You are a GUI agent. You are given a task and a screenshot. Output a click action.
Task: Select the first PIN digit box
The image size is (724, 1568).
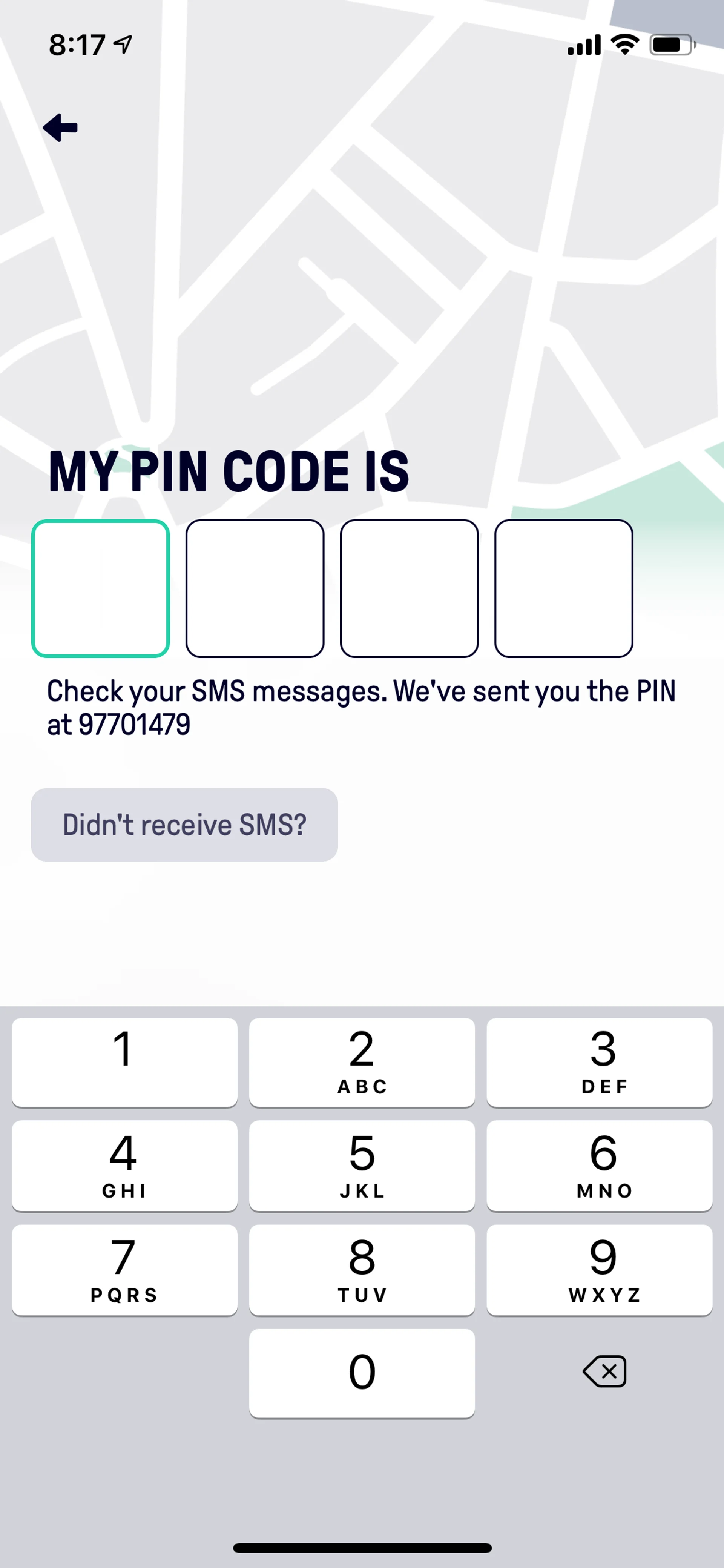100,588
